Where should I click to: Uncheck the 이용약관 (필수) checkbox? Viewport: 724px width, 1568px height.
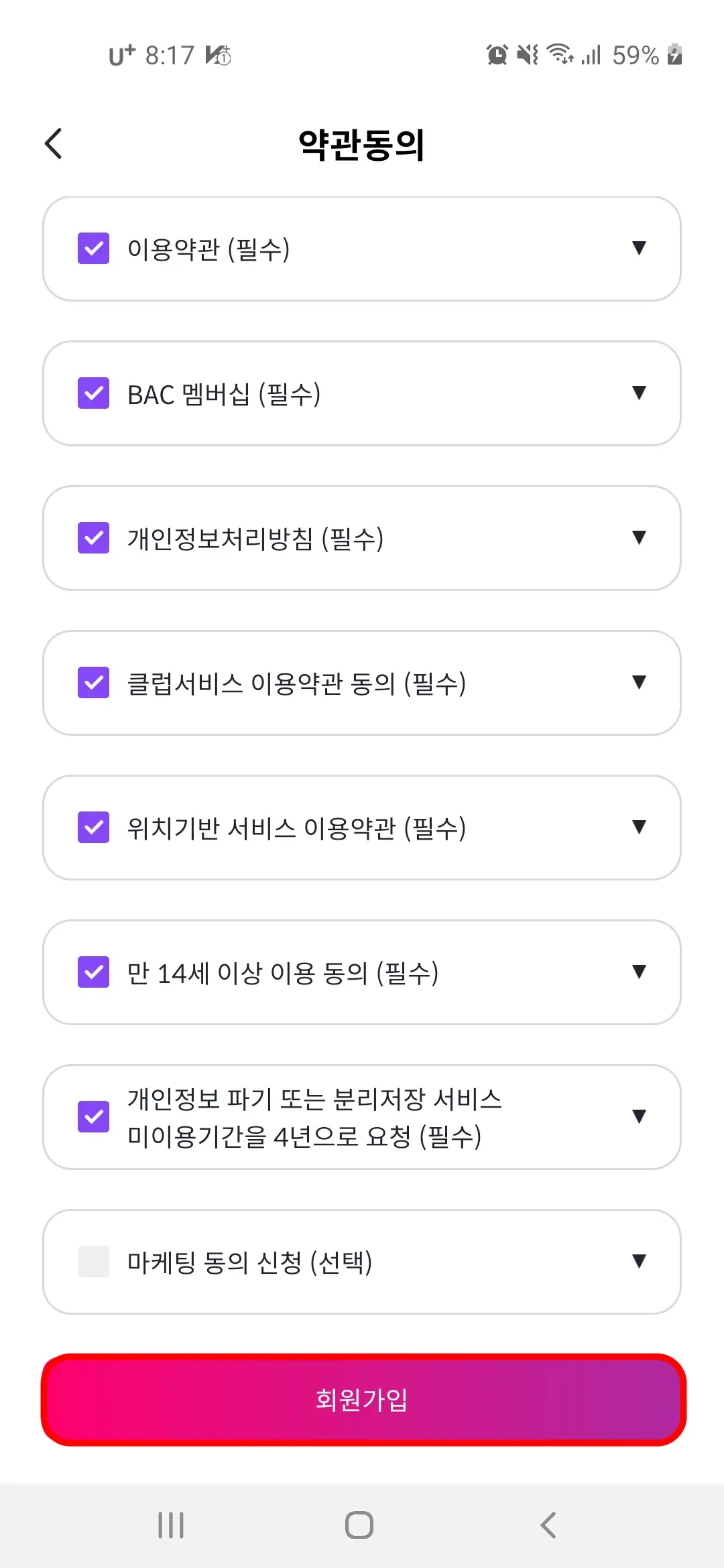click(x=93, y=249)
